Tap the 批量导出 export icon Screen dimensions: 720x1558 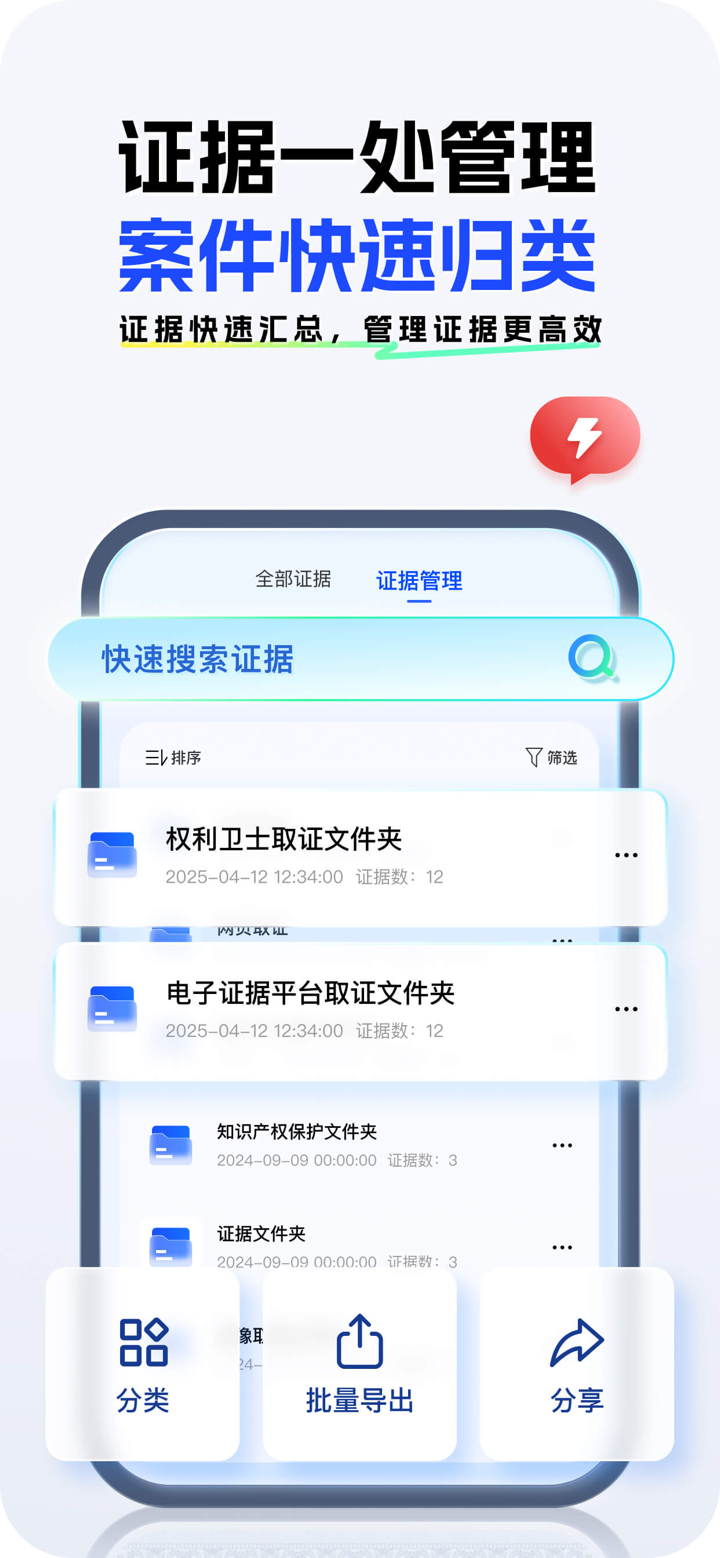coord(359,1340)
